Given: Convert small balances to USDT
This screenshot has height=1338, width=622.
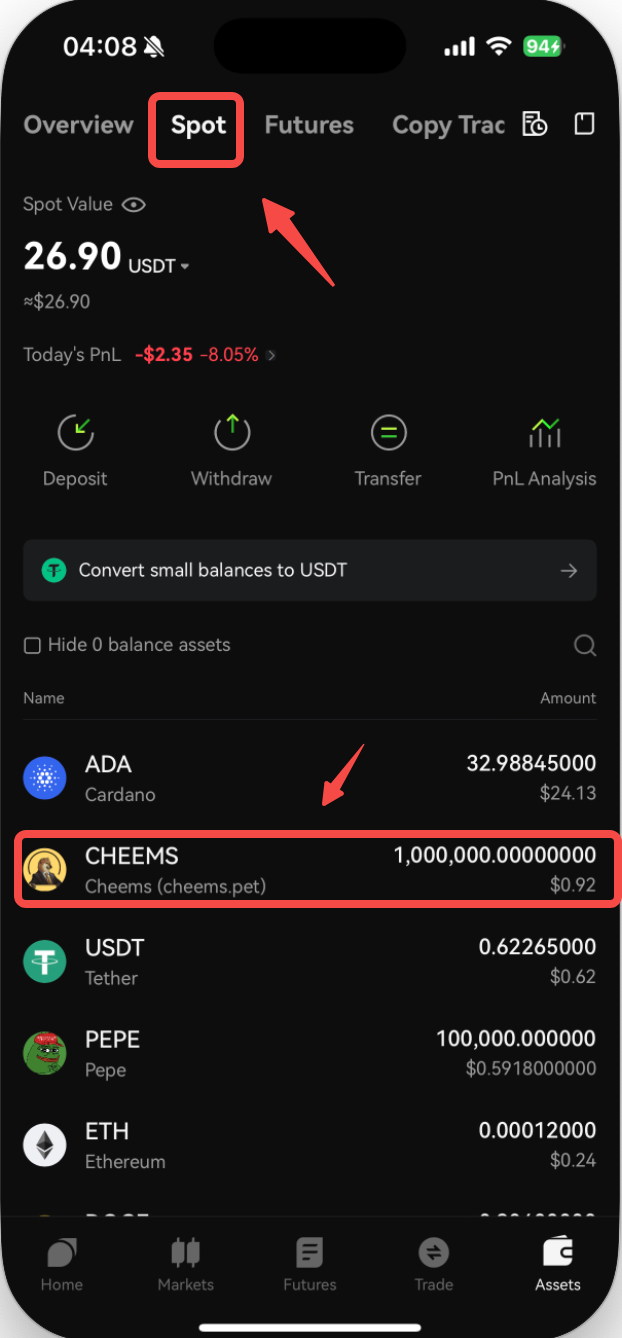Looking at the screenshot, I should click(x=310, y=570).
